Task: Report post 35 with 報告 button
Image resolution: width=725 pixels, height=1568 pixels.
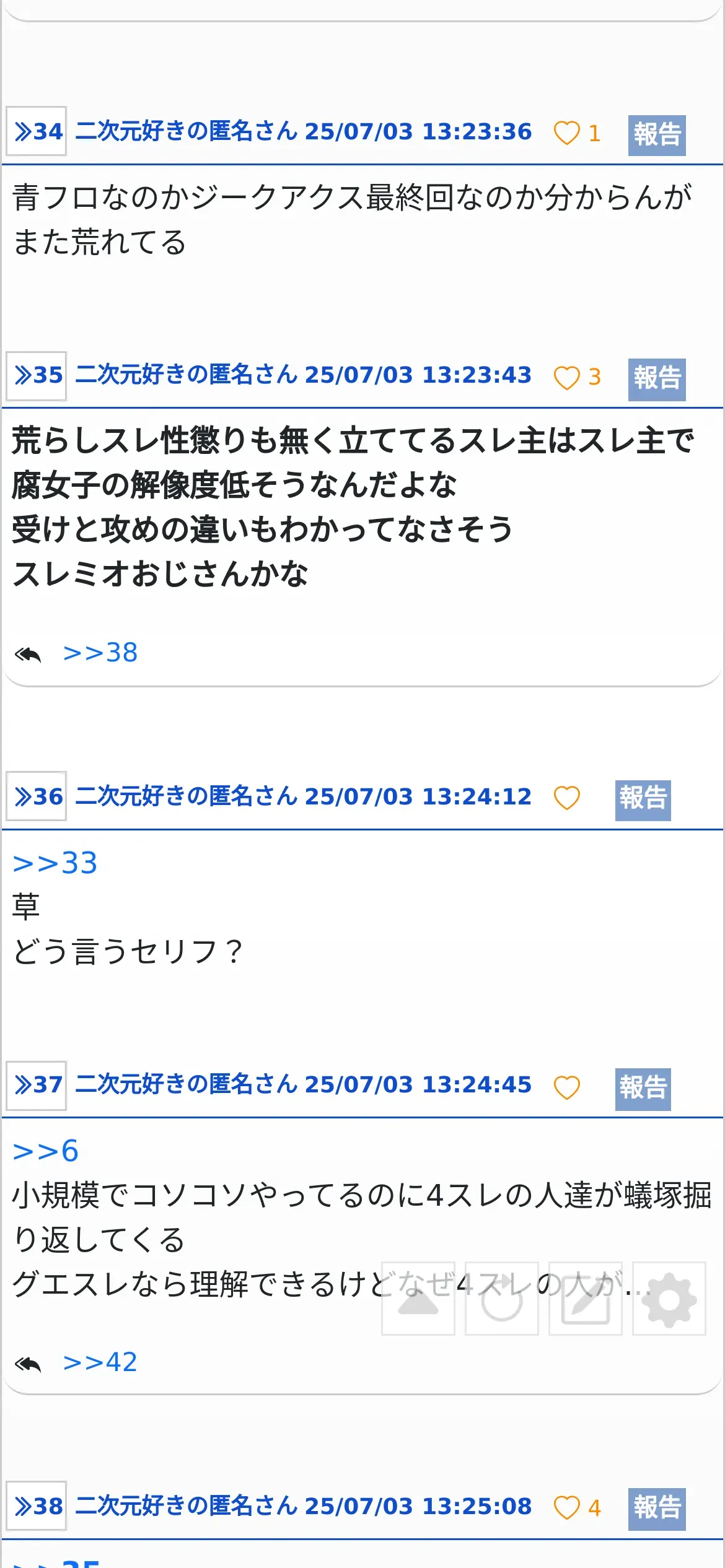Action: coord(657,379)
